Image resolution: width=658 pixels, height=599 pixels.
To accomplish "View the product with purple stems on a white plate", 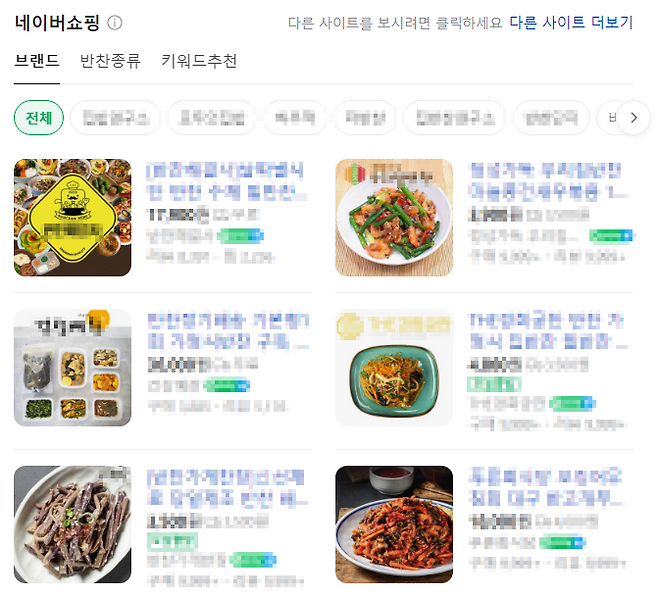I will pos(72,524).
